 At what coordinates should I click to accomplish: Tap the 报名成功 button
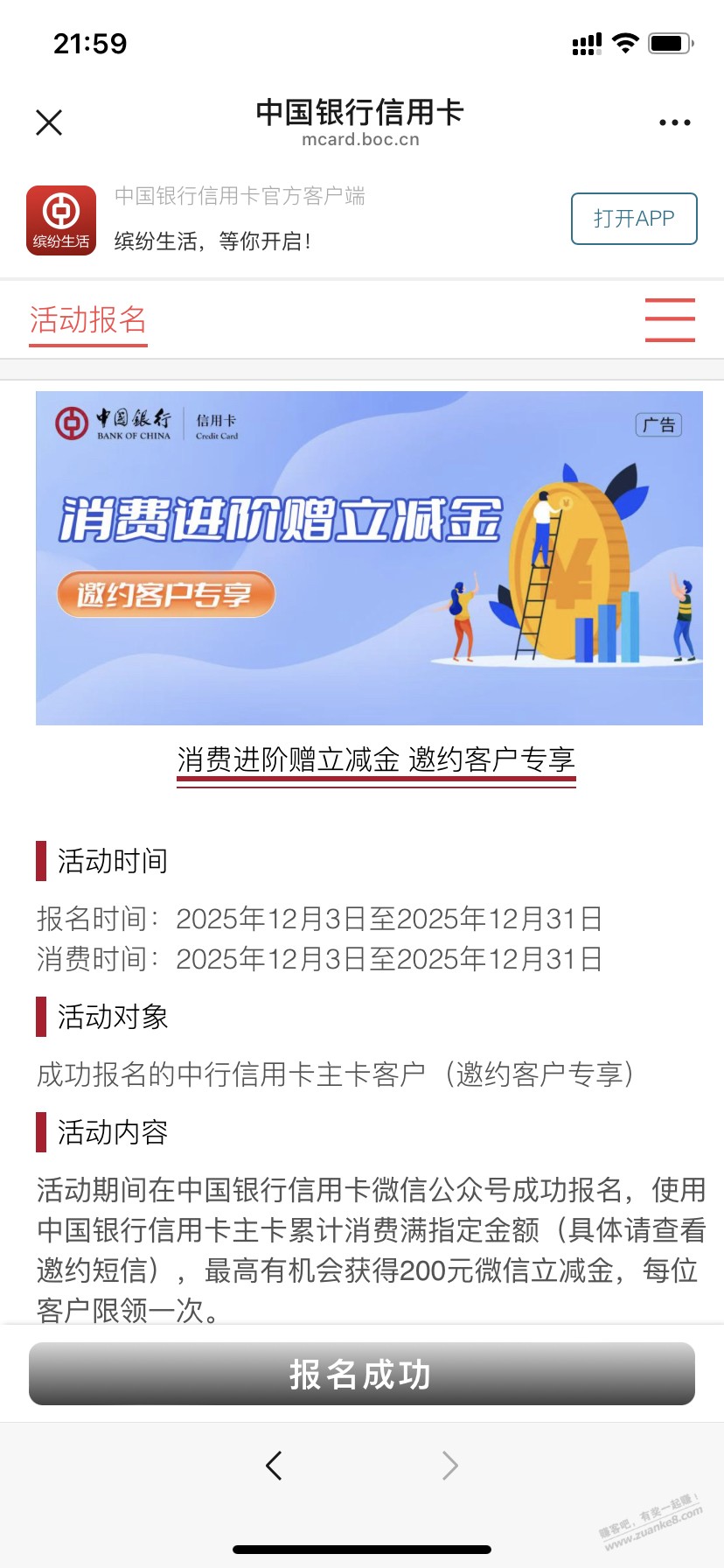[362, 1375]
